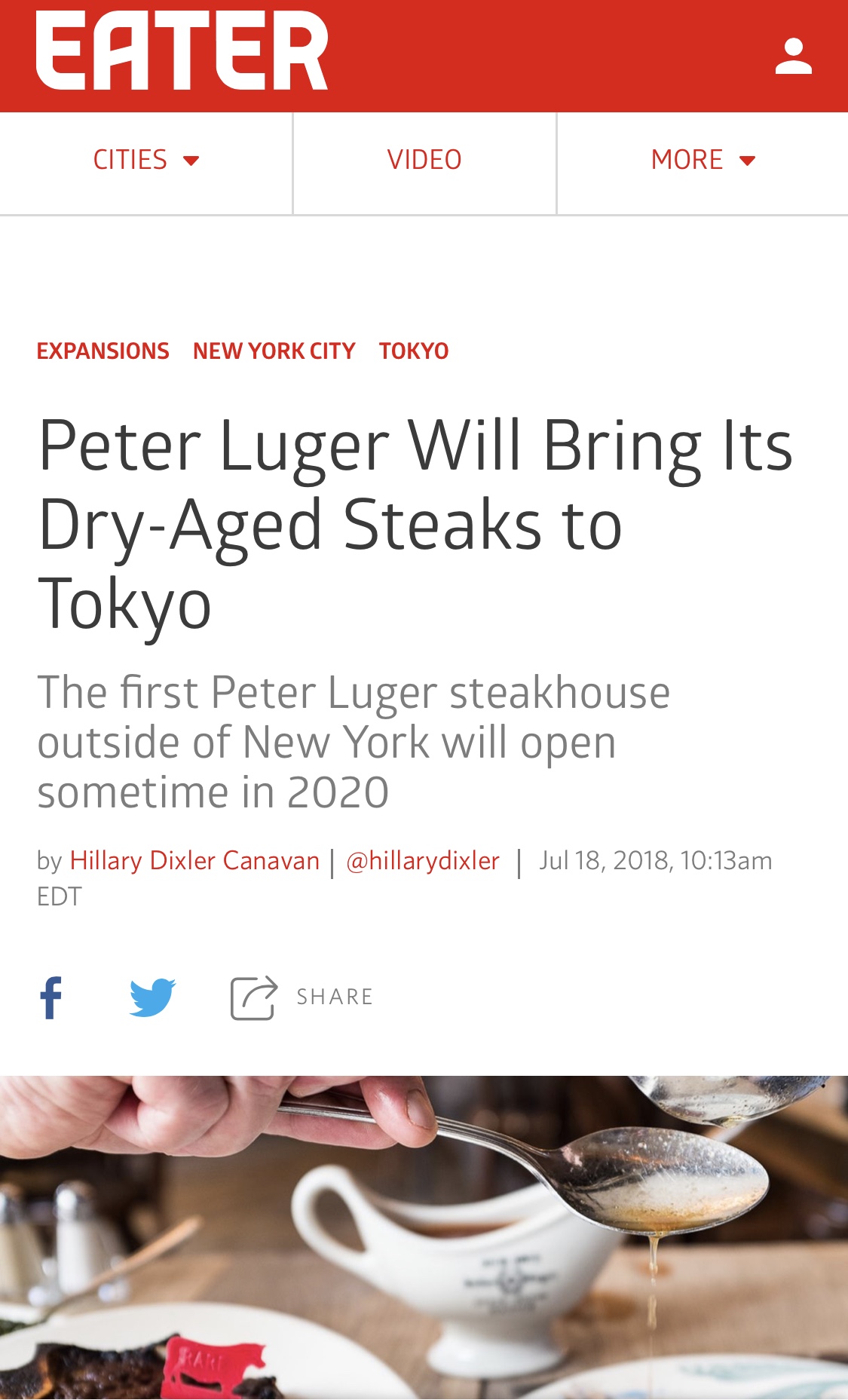Go to Eater home via logo
This screenshot has height=1400, width=848.
(x=182, y=51)
